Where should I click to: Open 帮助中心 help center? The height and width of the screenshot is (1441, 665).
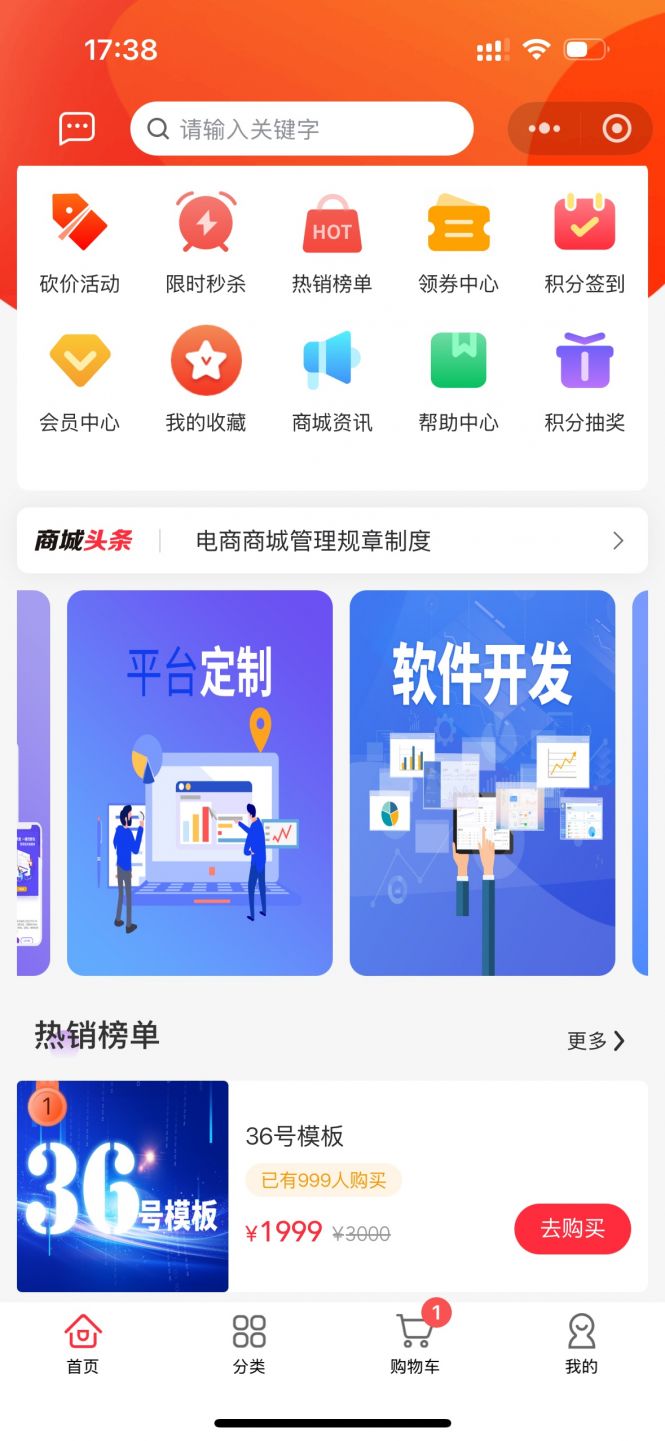pos(458,381)
